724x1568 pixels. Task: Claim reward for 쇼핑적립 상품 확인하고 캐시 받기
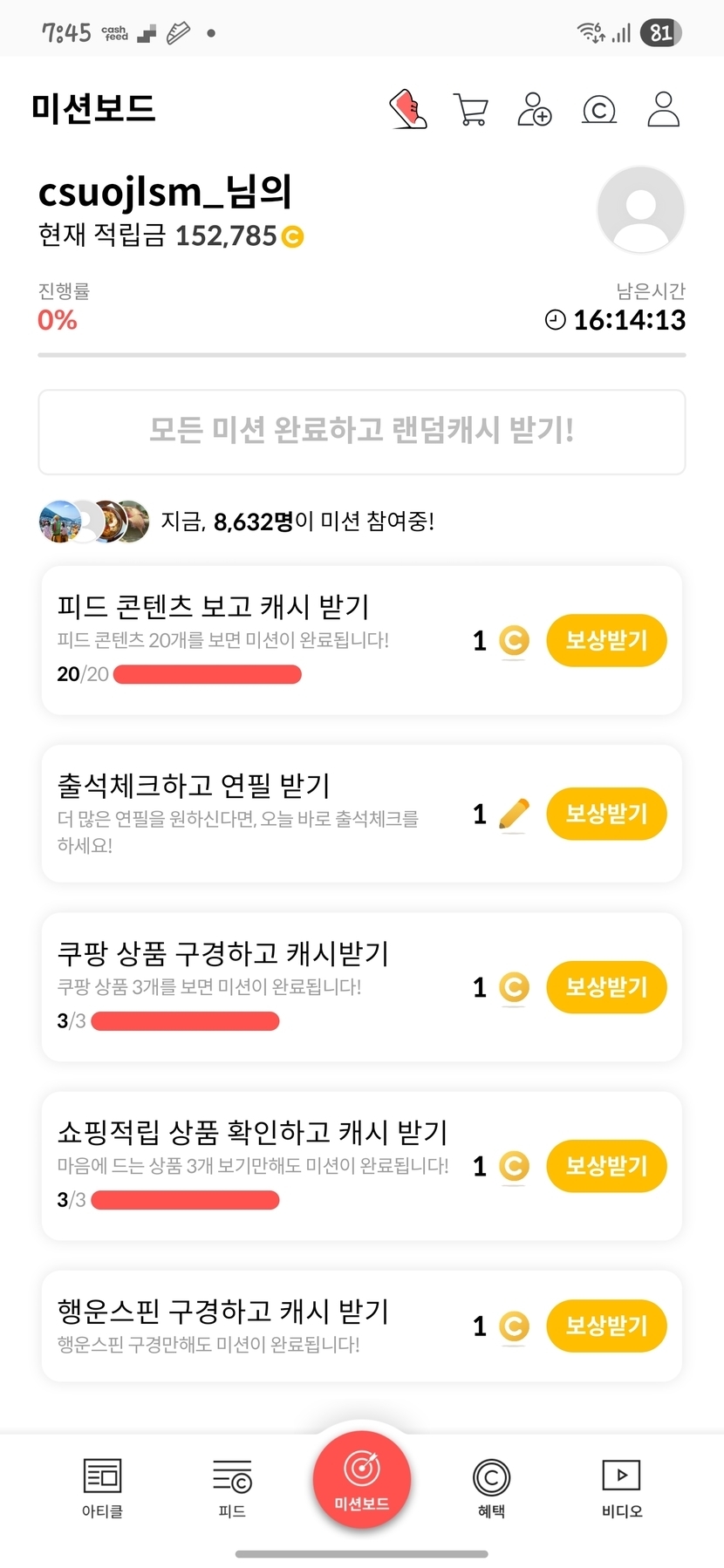pyautogui.click(x=606, y=1166)
